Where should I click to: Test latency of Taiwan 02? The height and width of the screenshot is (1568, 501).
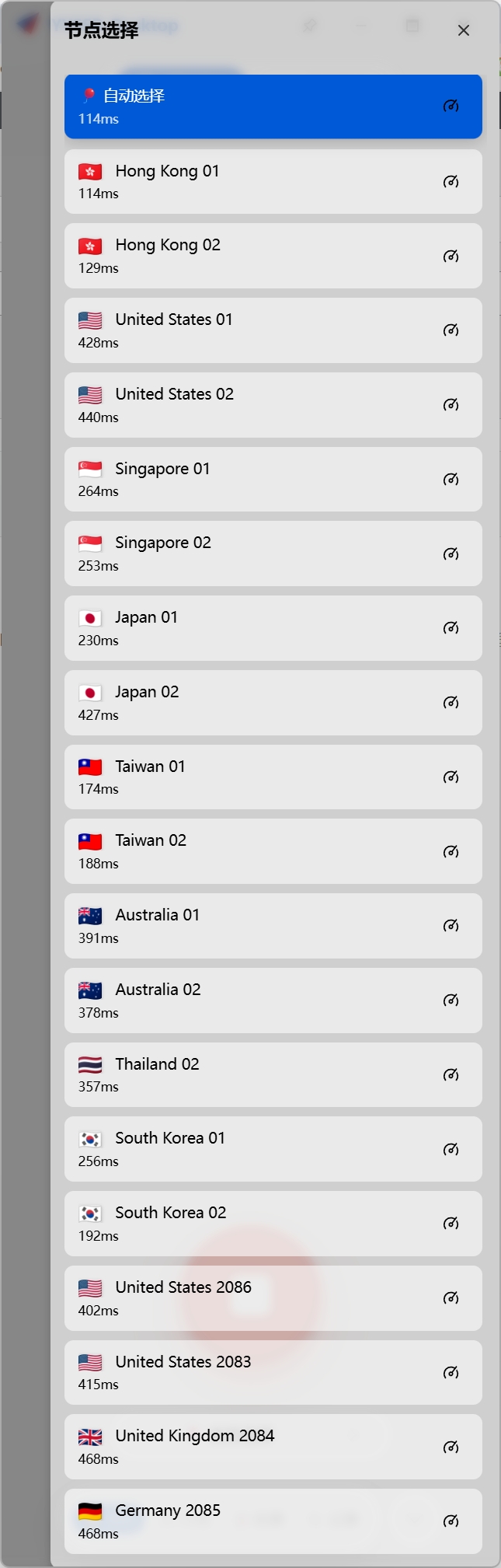[x=451, y=851]
